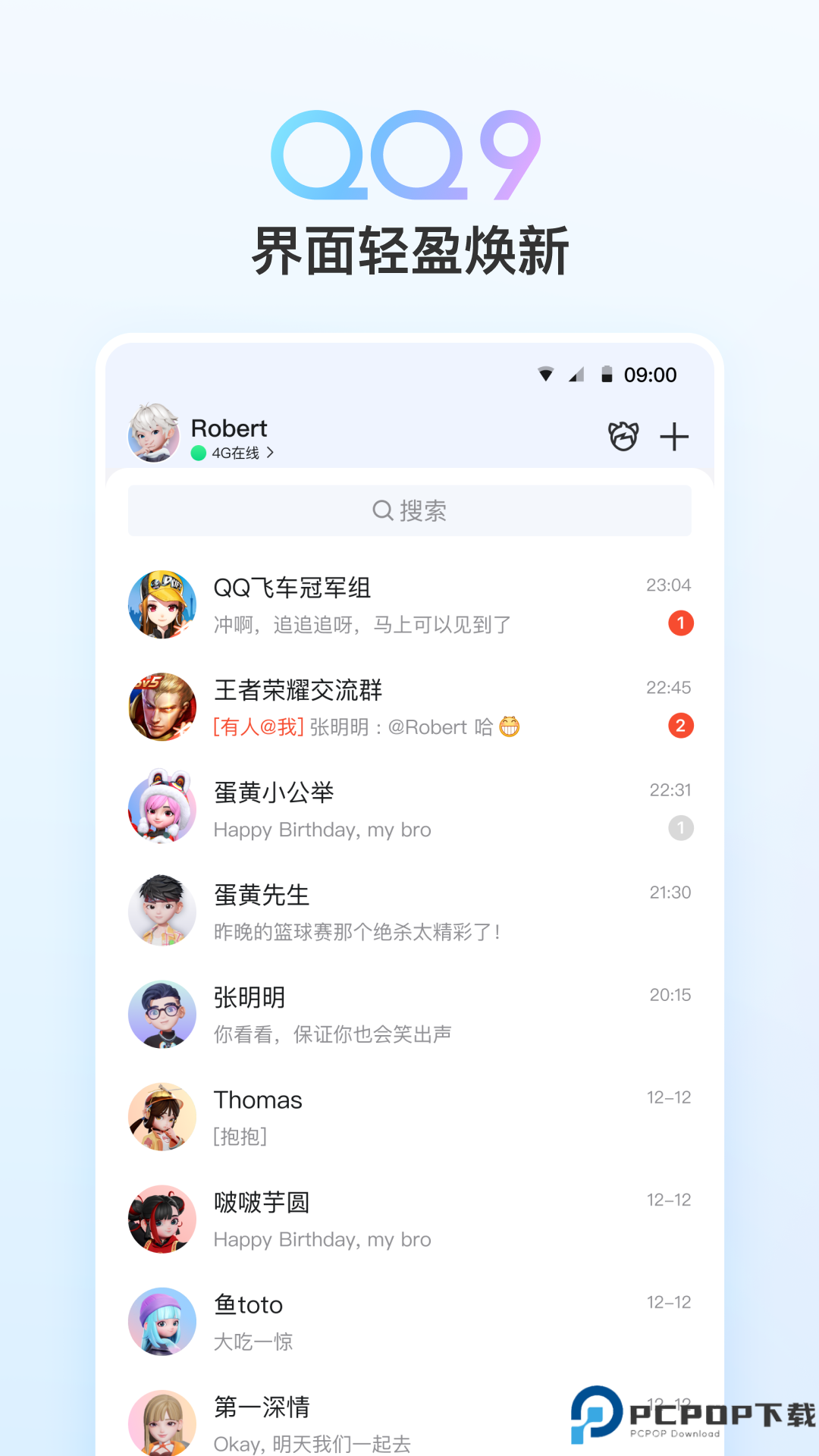The width and height of the screenshot is (819, 1456).
Task: Tap the cat-face pet icon beside plus
Action: (x=624, y=436)
